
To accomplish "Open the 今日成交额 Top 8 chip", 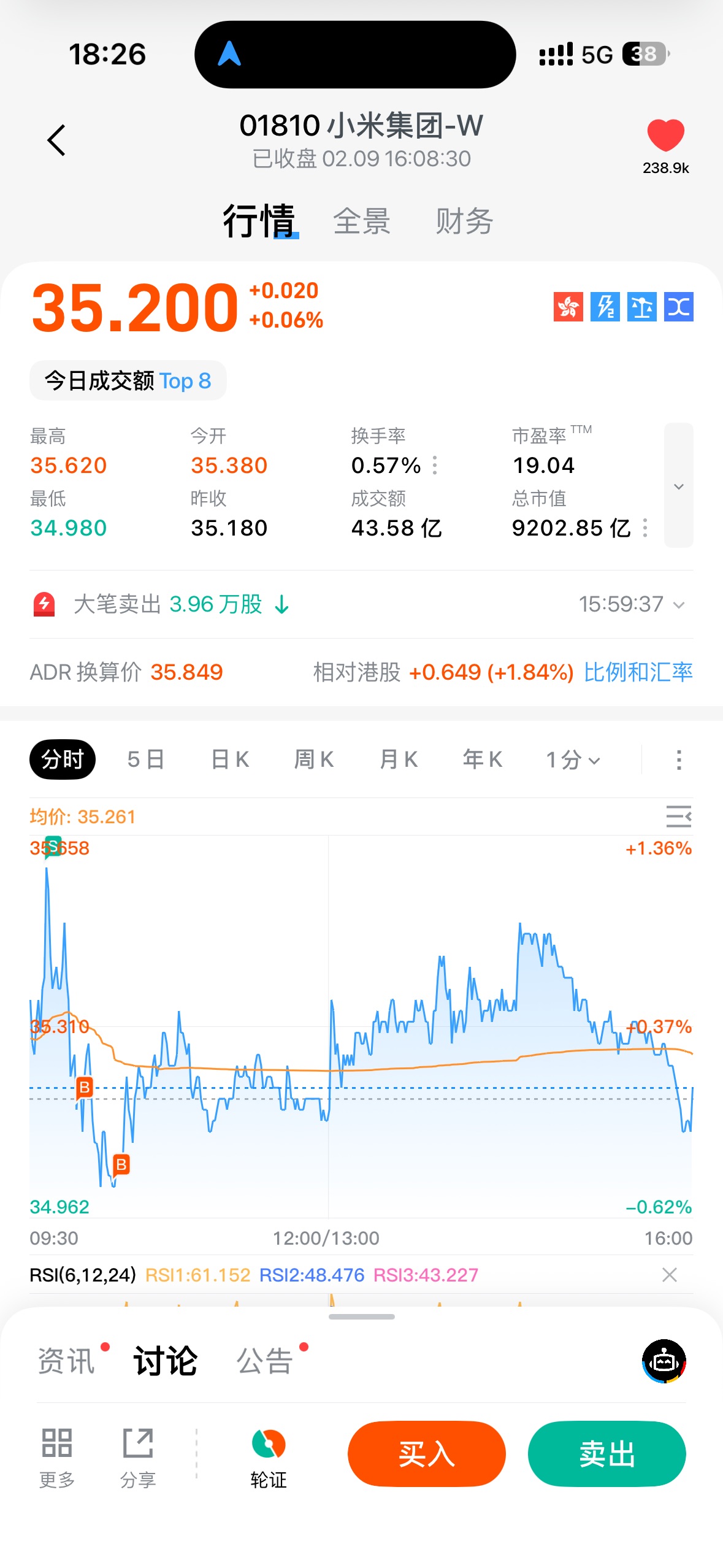I will (128, 381).
